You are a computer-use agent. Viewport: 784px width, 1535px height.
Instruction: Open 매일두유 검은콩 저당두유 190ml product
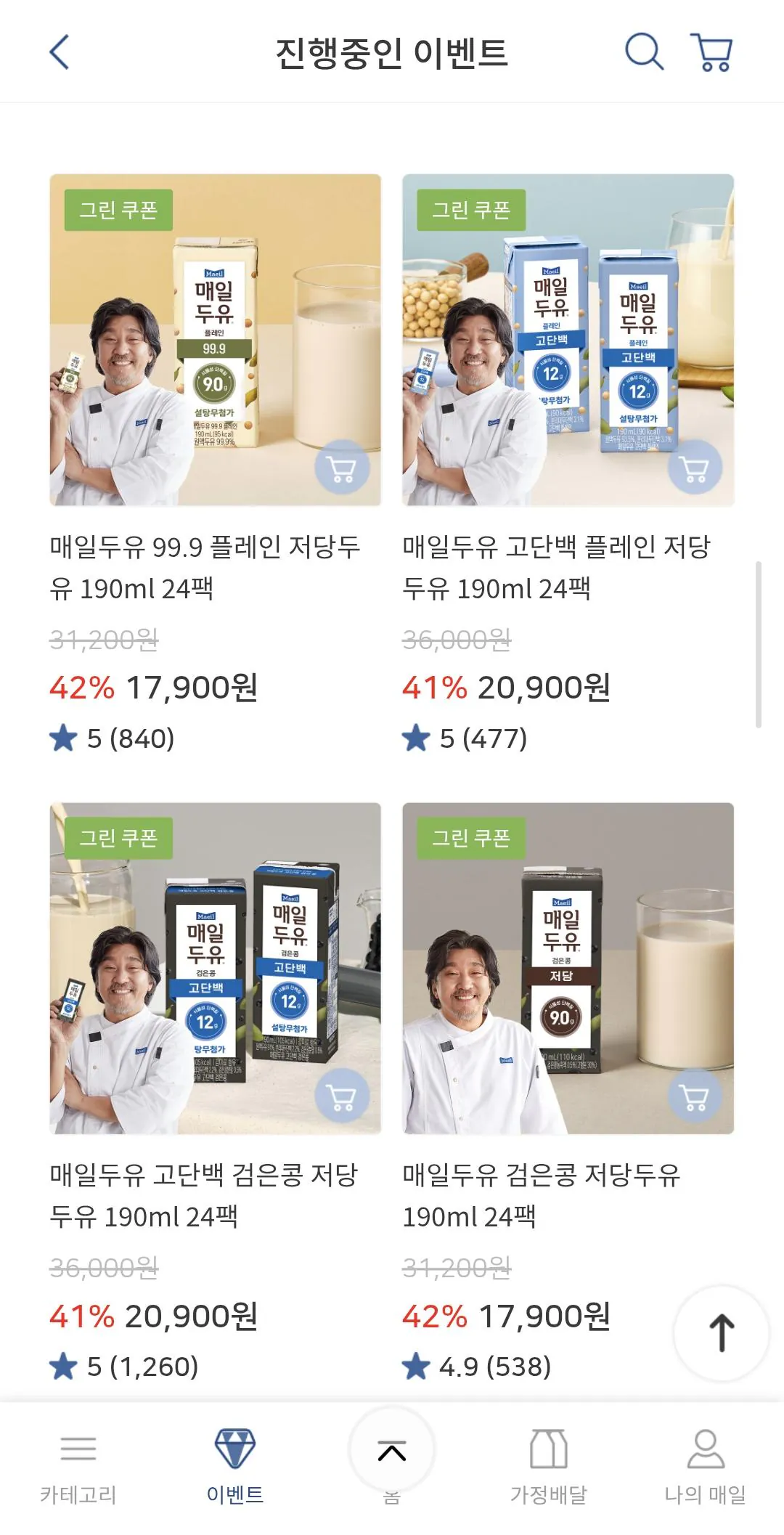541,1195
